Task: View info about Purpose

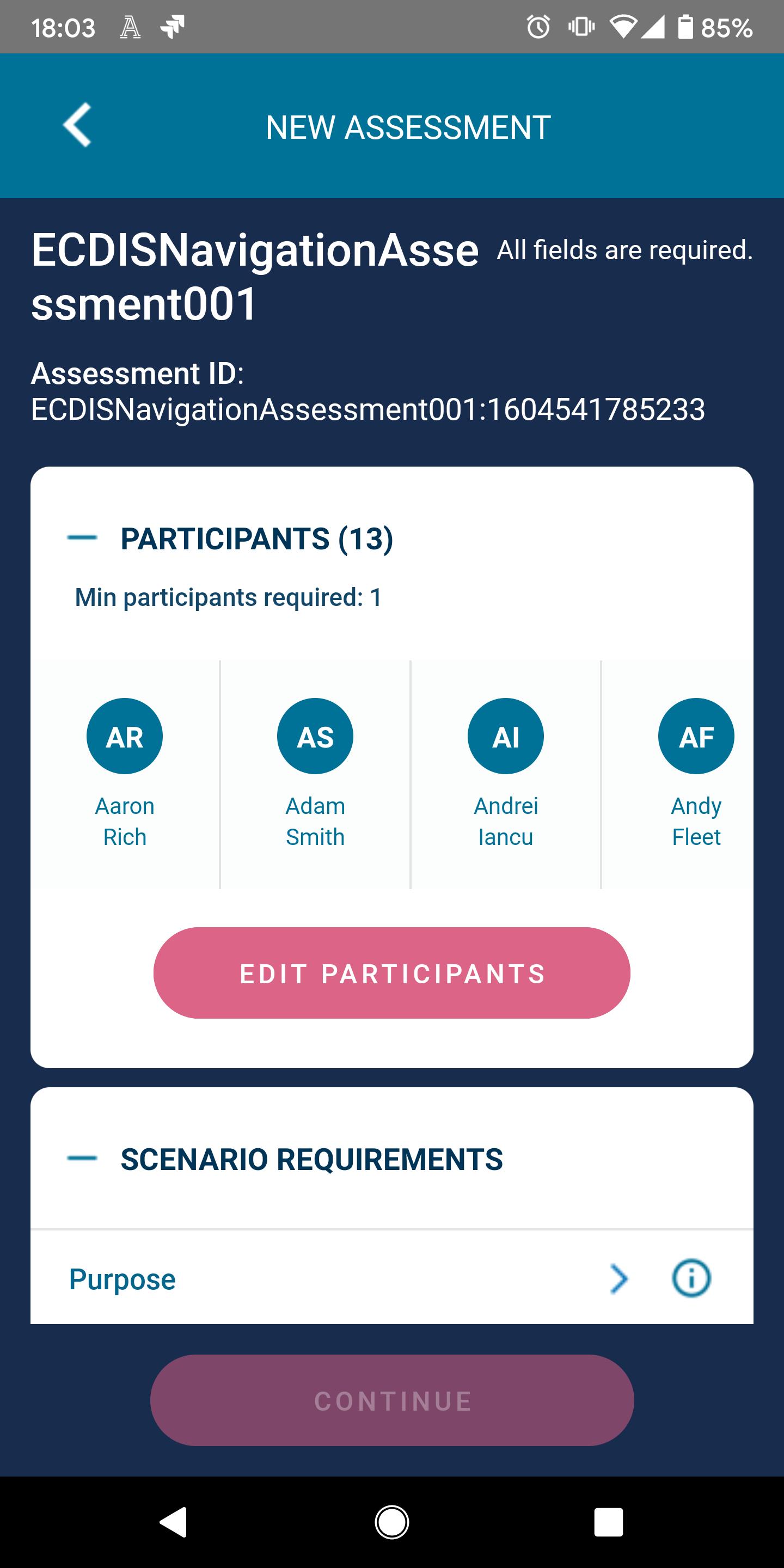Action: (x=691, y=1278)
